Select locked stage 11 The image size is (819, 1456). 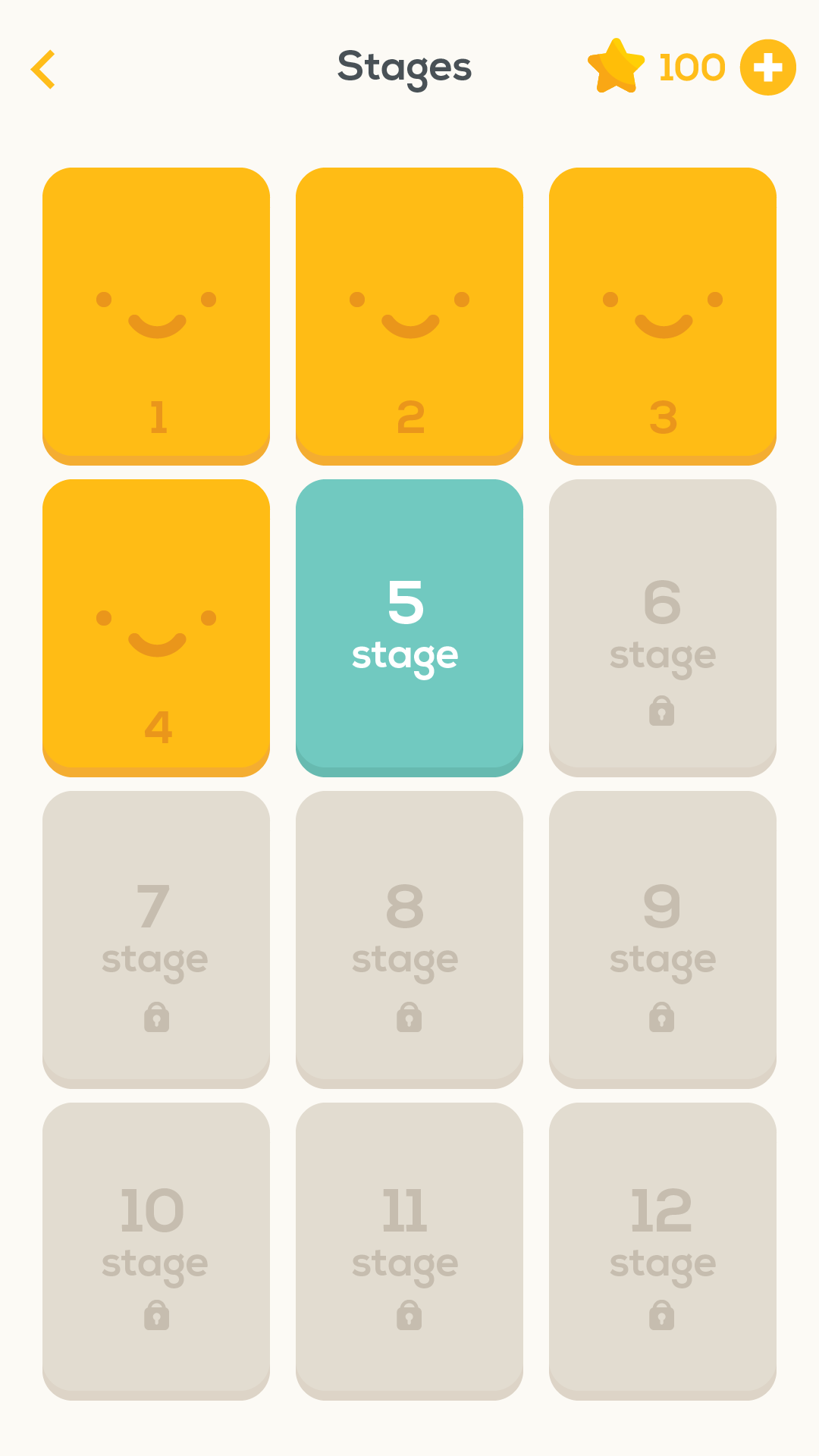(409, 1250)
